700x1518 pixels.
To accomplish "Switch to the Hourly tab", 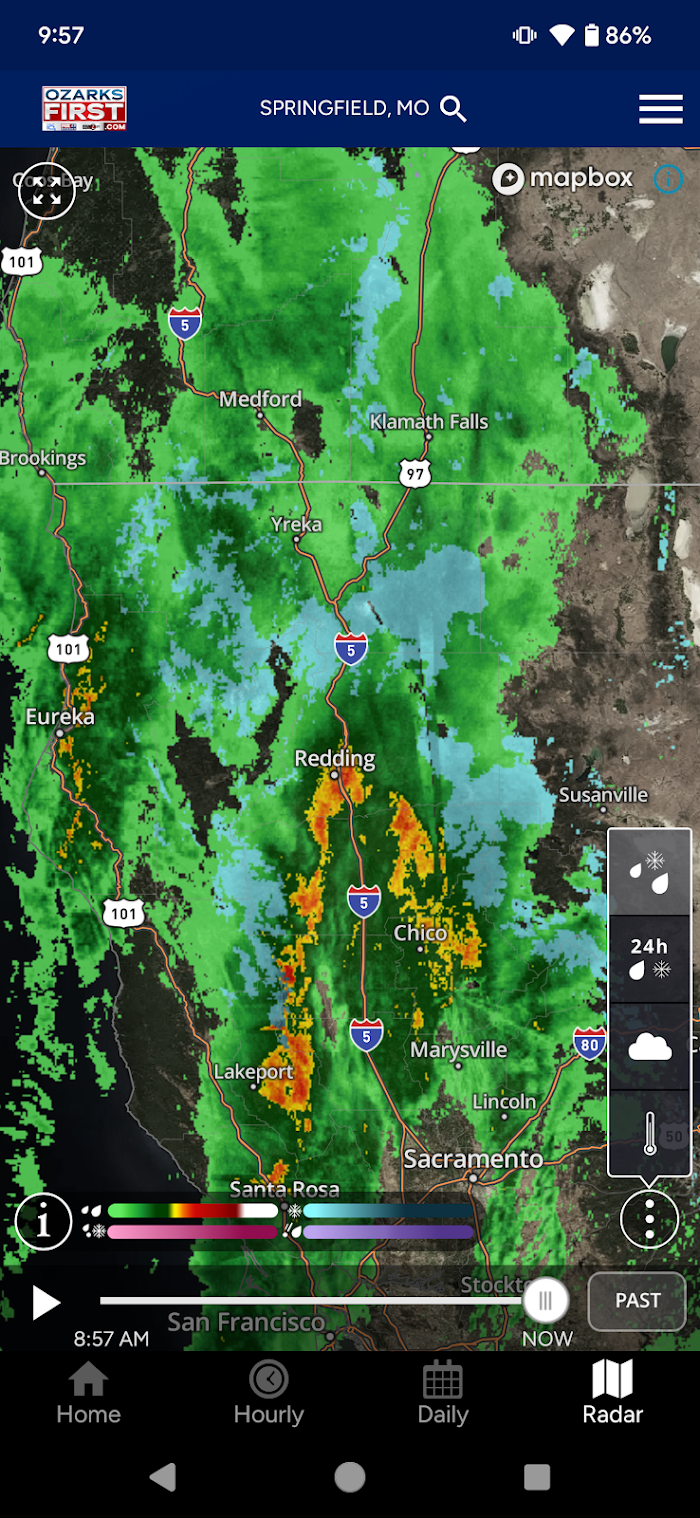I will pos(268,1393).
